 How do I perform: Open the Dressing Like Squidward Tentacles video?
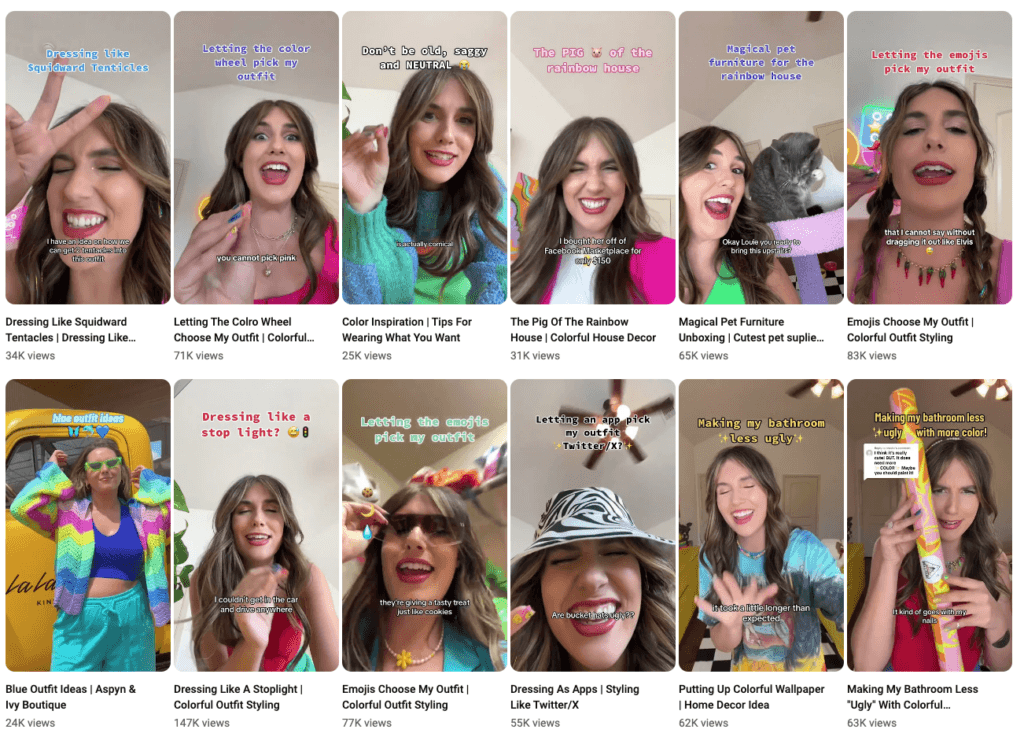coord(88,157)
